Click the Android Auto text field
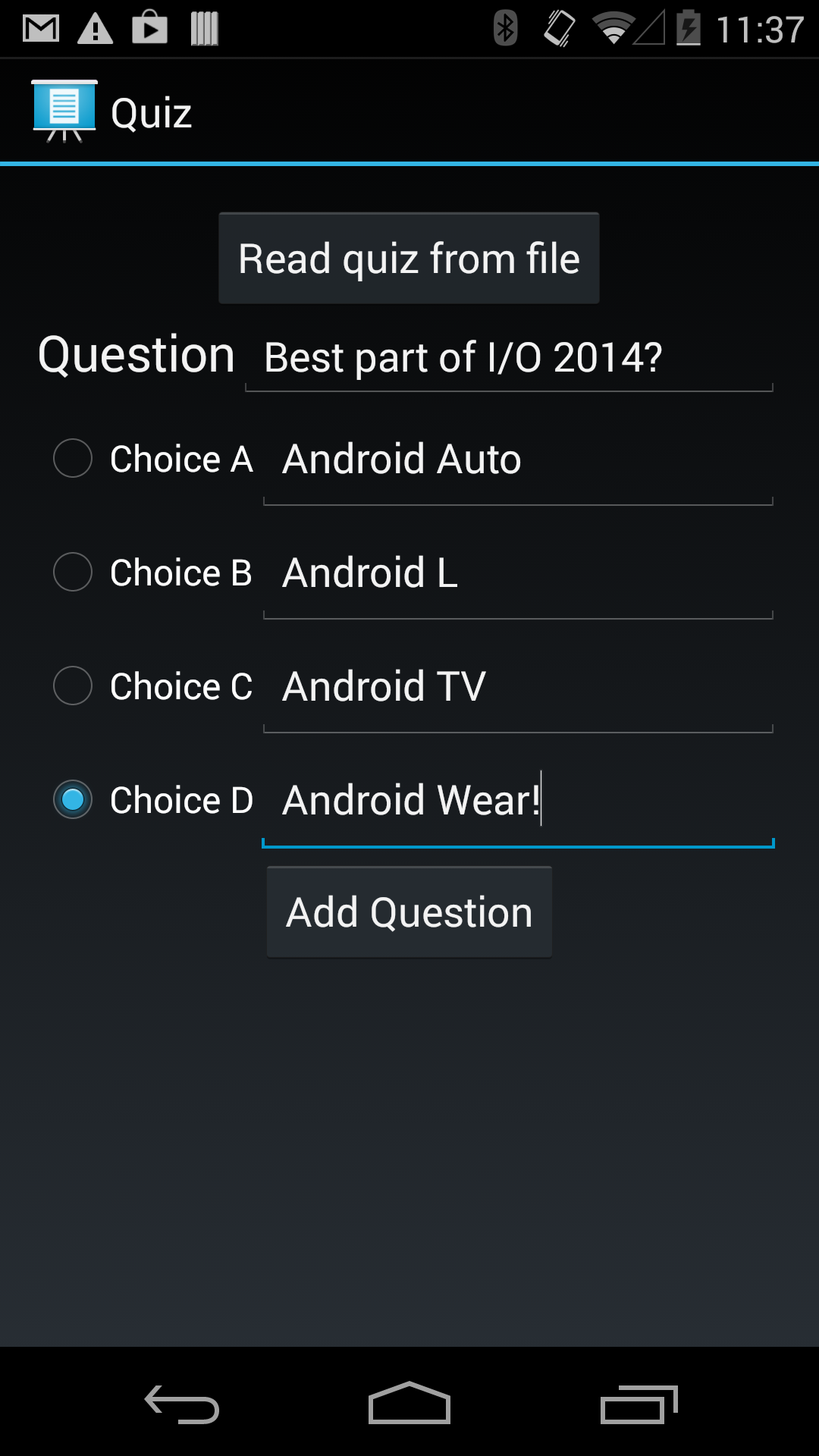 tap(518, 459)
